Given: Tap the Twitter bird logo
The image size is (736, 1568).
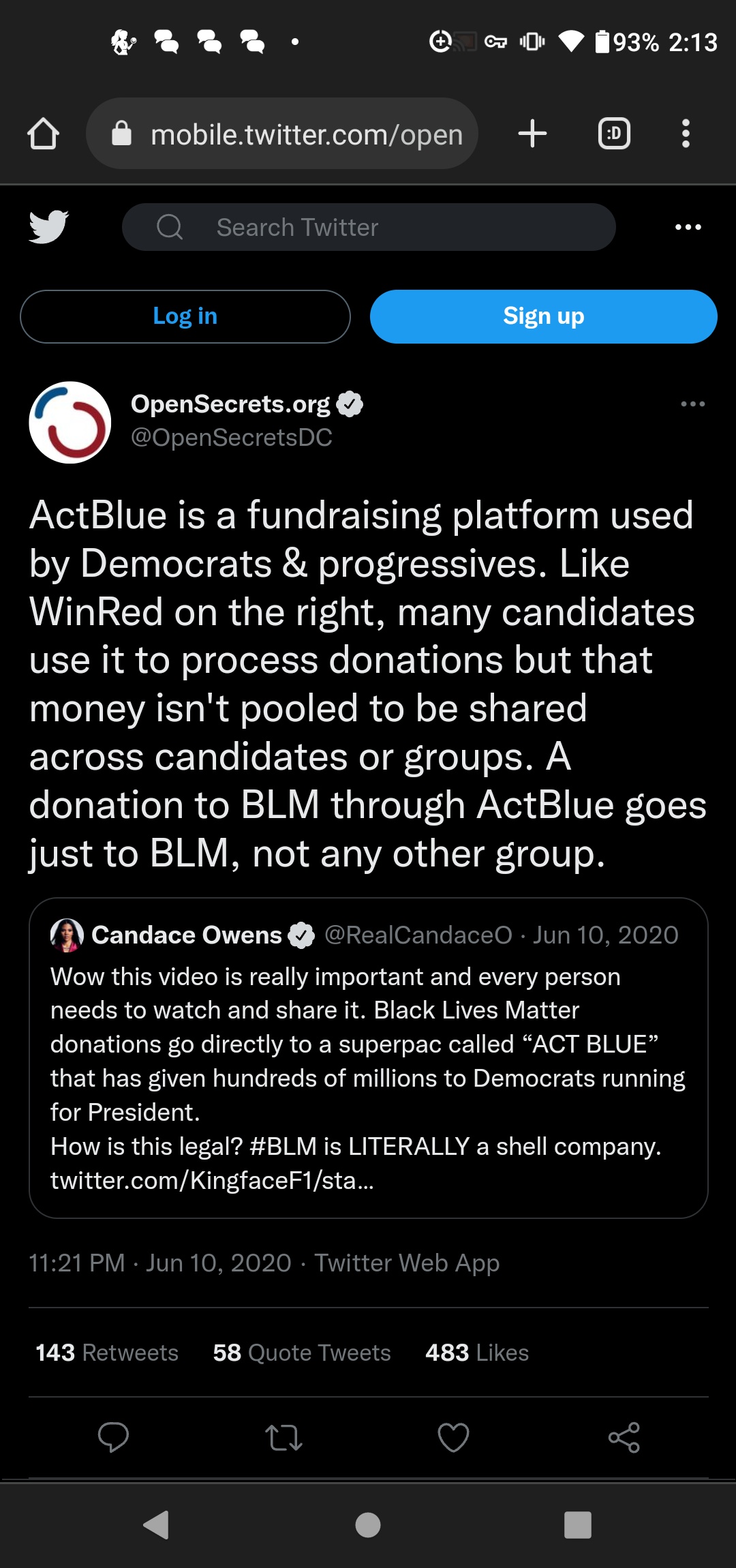Looking at the screenshot, I should coord(48,227).
